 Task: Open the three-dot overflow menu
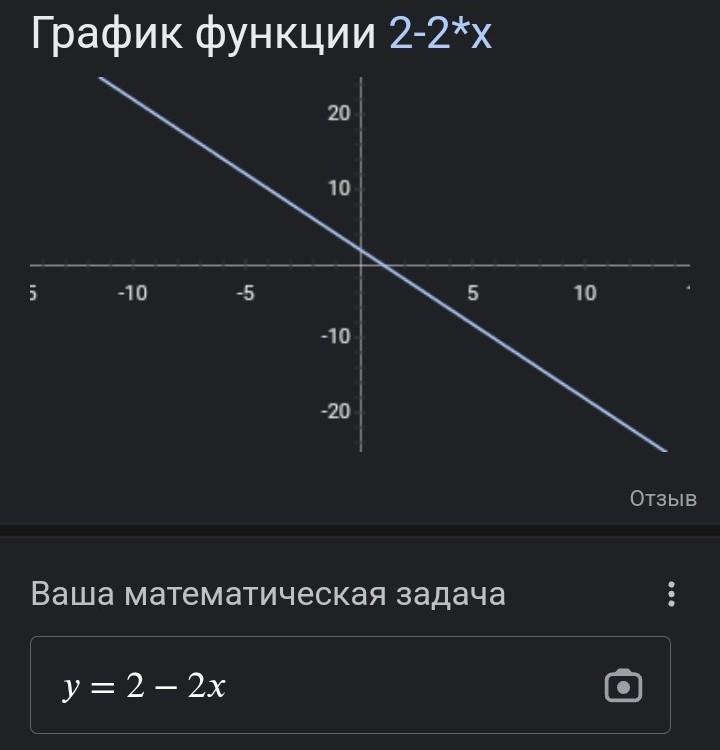[x=671, y=594]
